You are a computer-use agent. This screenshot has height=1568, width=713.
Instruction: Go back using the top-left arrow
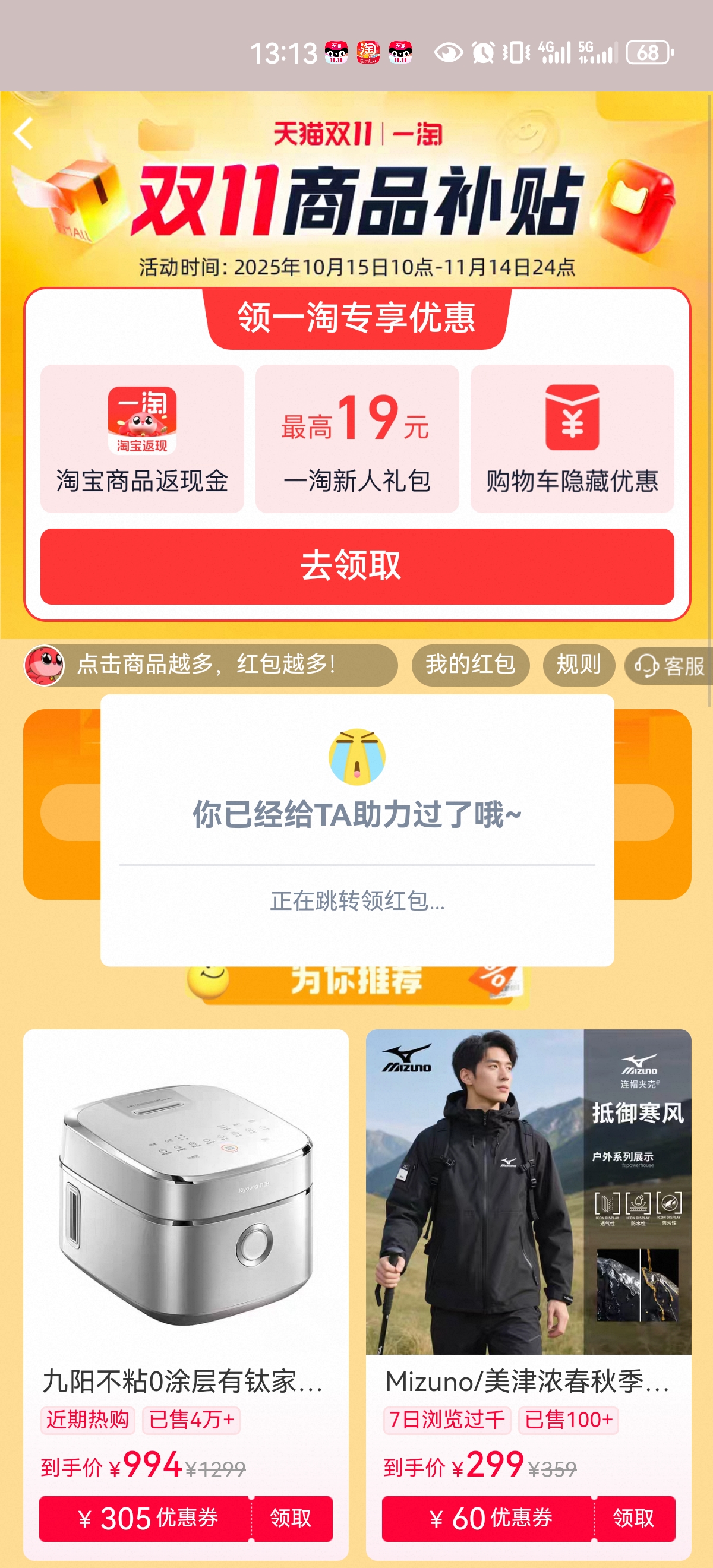[x=23, y=134]
